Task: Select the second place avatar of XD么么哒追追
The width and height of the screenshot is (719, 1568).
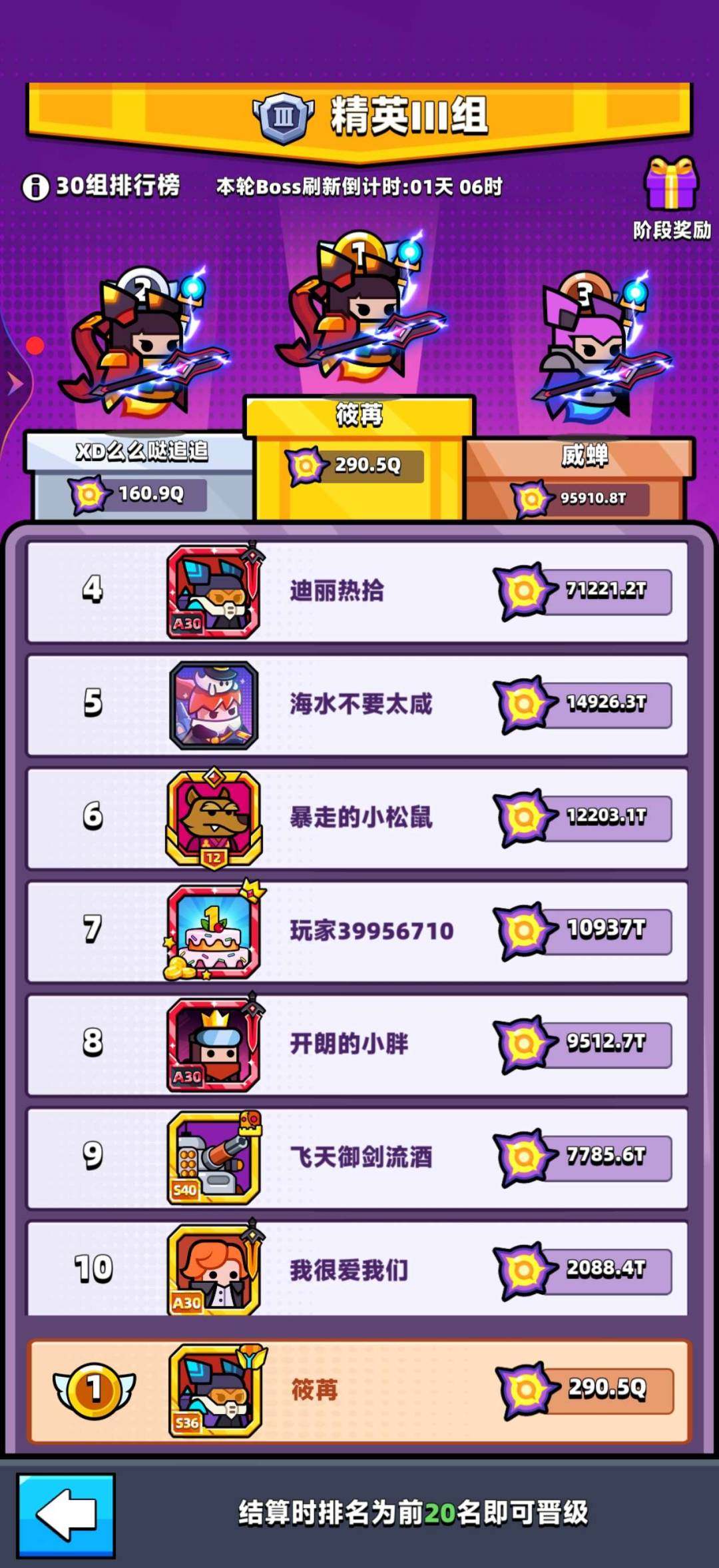Action: (x=140, y=346)
